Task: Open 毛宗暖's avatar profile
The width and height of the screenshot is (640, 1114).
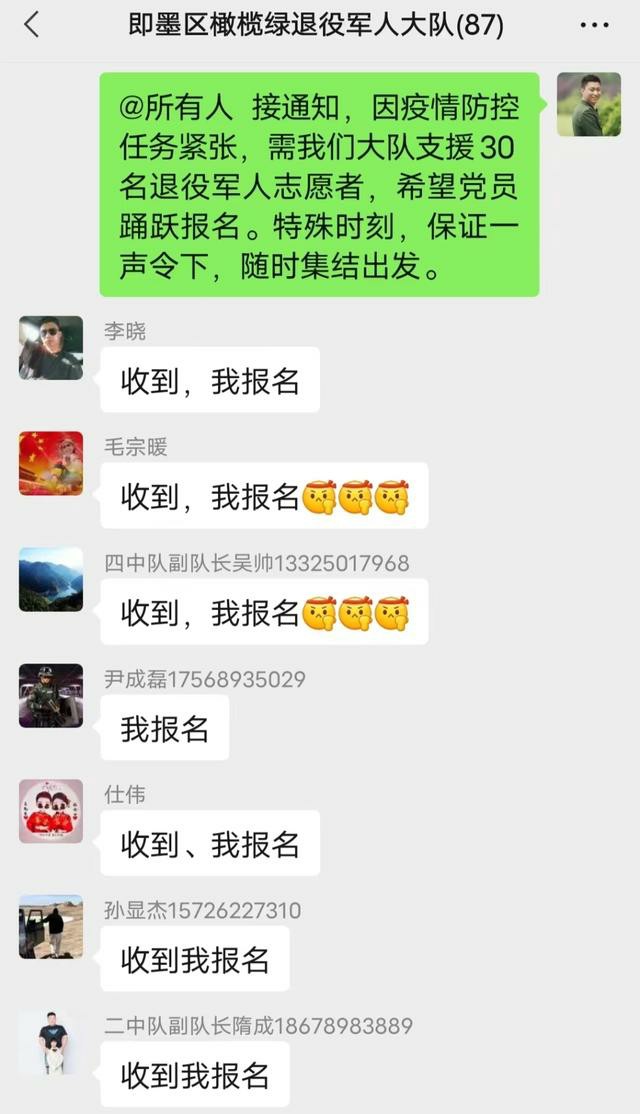Action: coord(51,463)
